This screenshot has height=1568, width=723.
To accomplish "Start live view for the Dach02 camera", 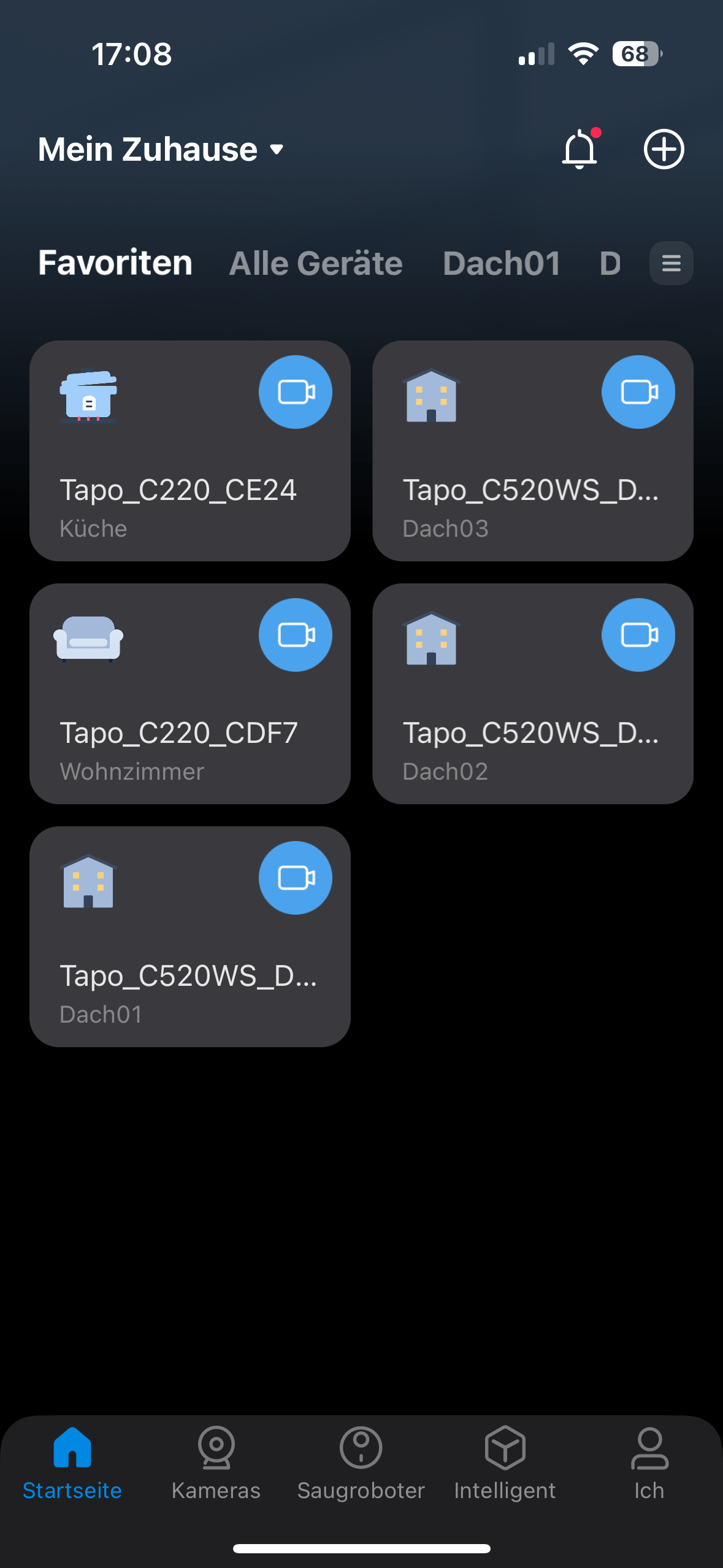I will (x=638, y=635).
